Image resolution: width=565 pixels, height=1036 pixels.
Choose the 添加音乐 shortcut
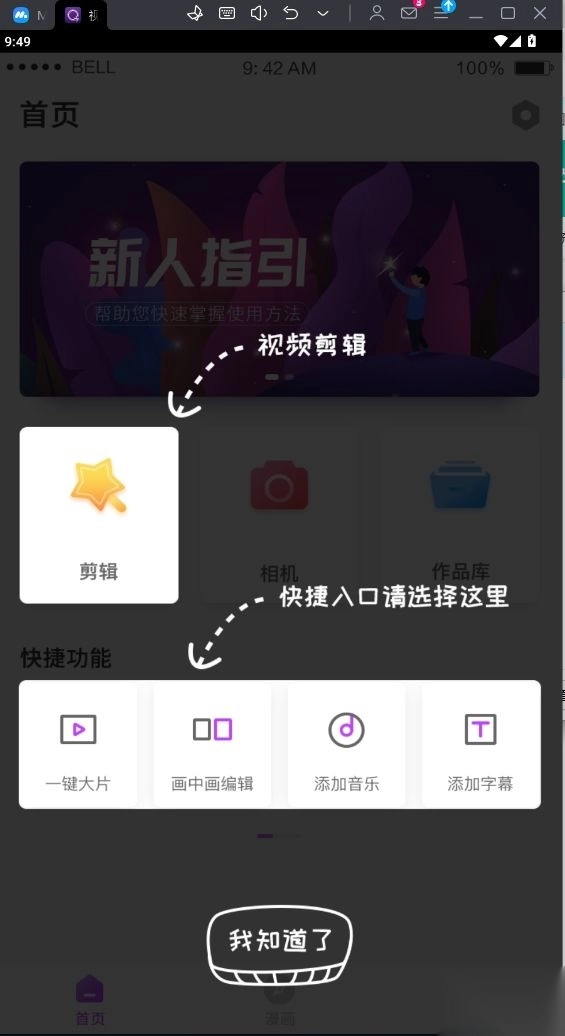coord(347,745)
